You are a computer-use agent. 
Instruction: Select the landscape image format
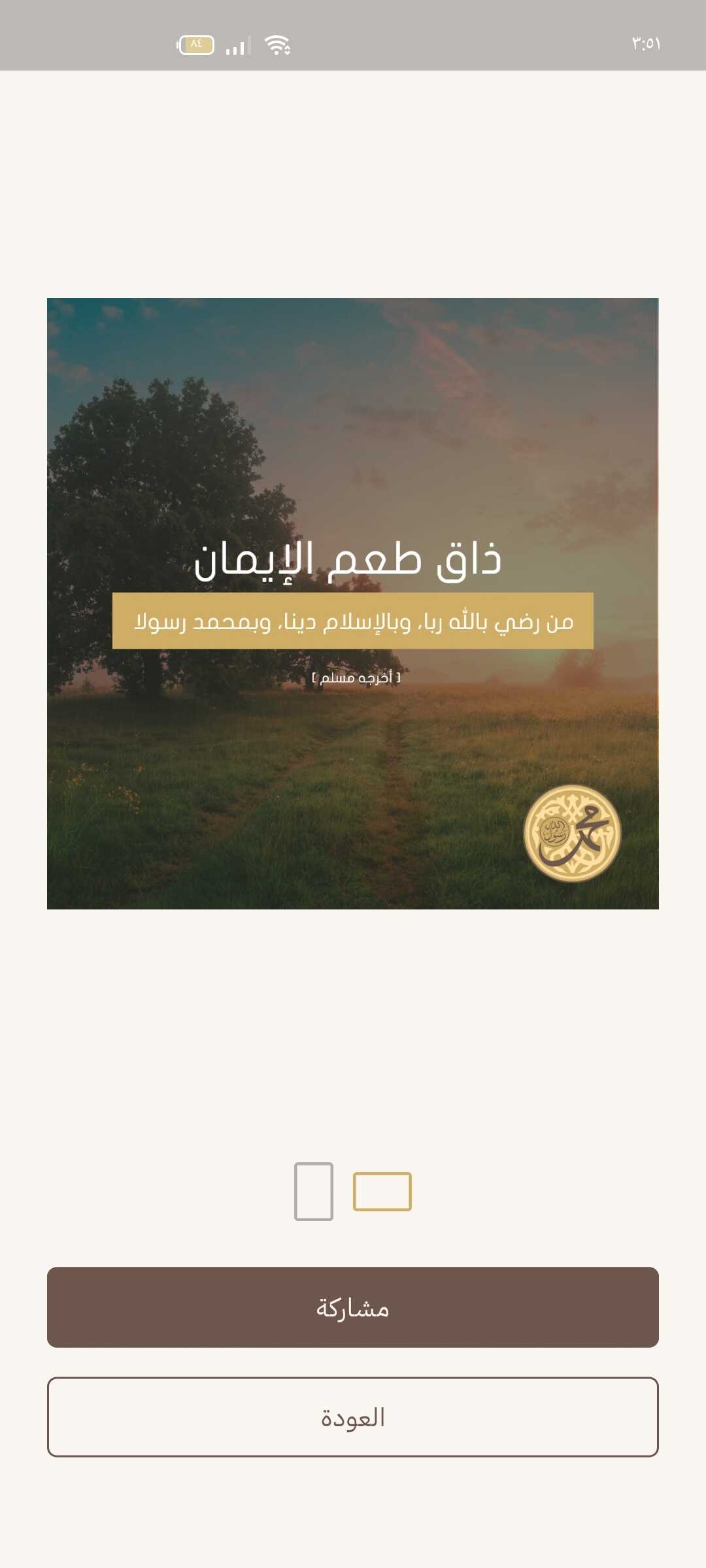tap(382, 1191)
